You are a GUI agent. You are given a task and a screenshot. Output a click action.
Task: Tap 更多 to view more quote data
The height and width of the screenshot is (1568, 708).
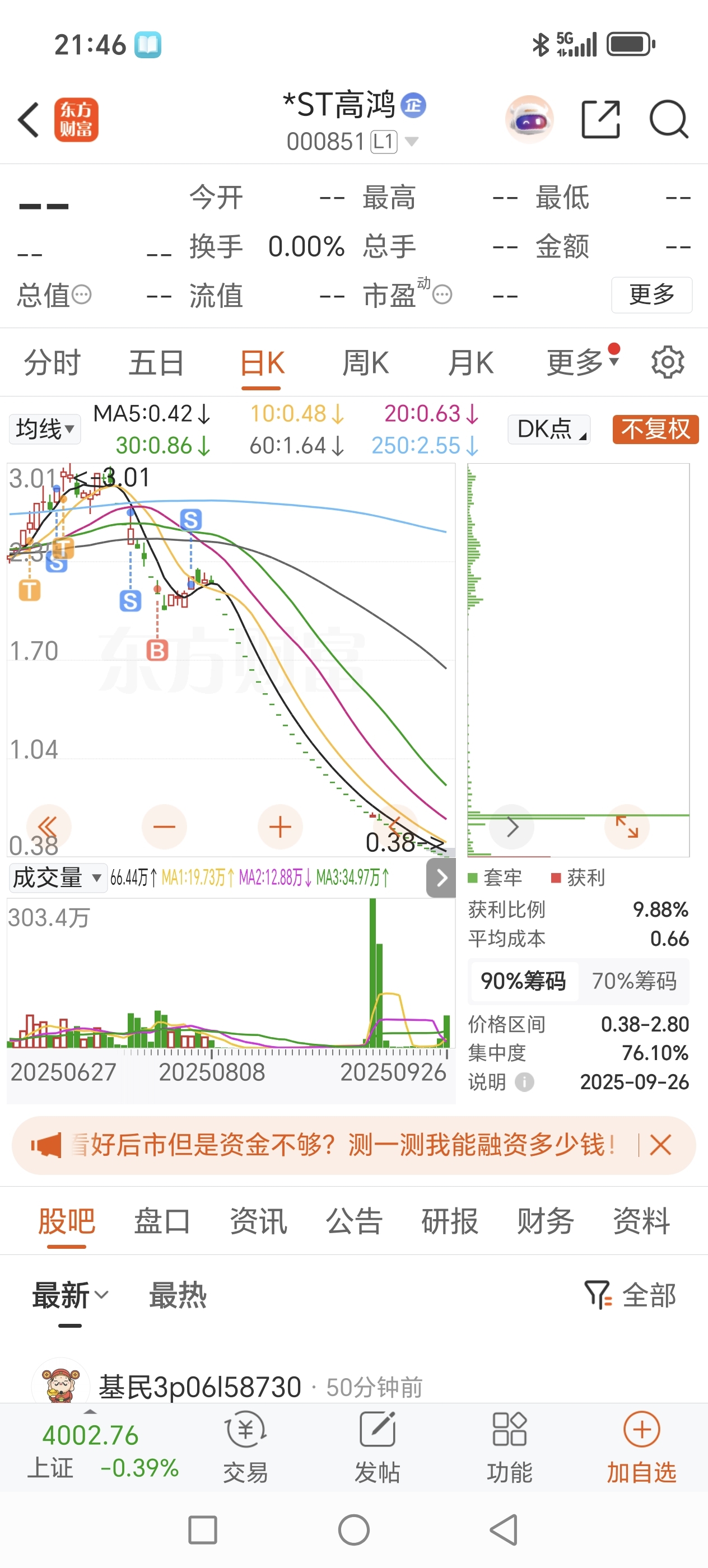(x=651, y=295)
